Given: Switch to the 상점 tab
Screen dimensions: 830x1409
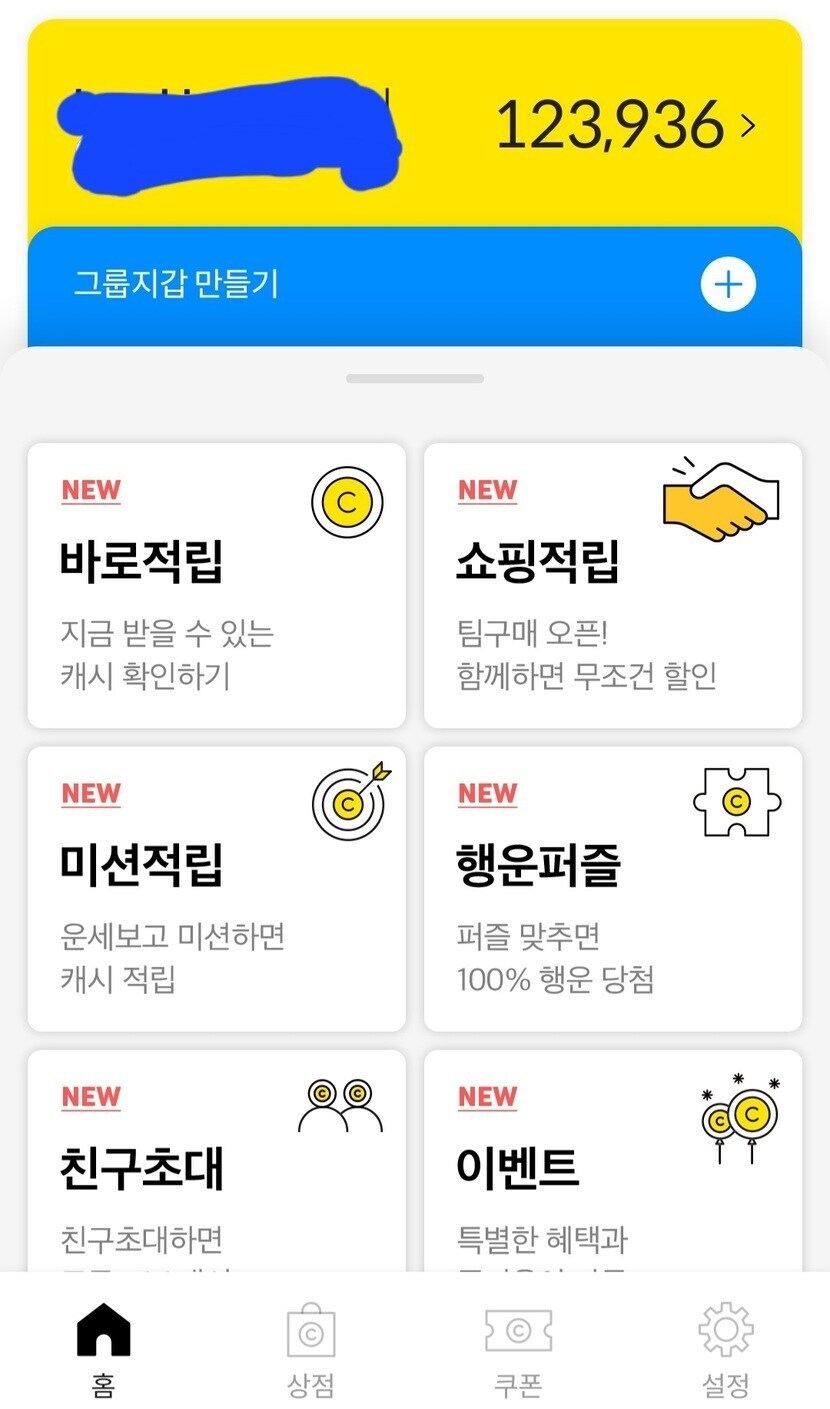Looking at the screenshot, I should click(x=311, y=1348).
